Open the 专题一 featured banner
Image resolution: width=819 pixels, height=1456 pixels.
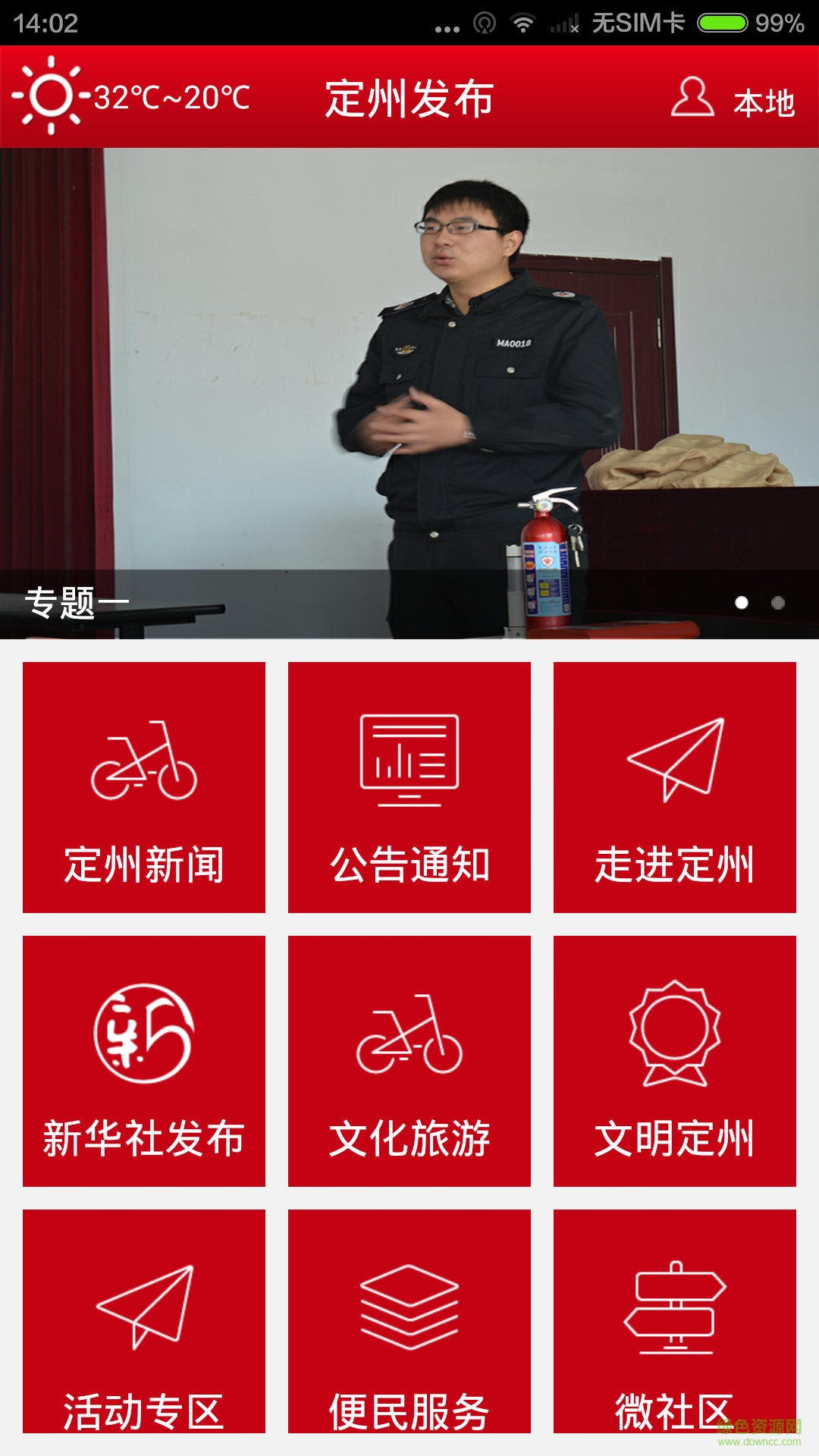409,393
